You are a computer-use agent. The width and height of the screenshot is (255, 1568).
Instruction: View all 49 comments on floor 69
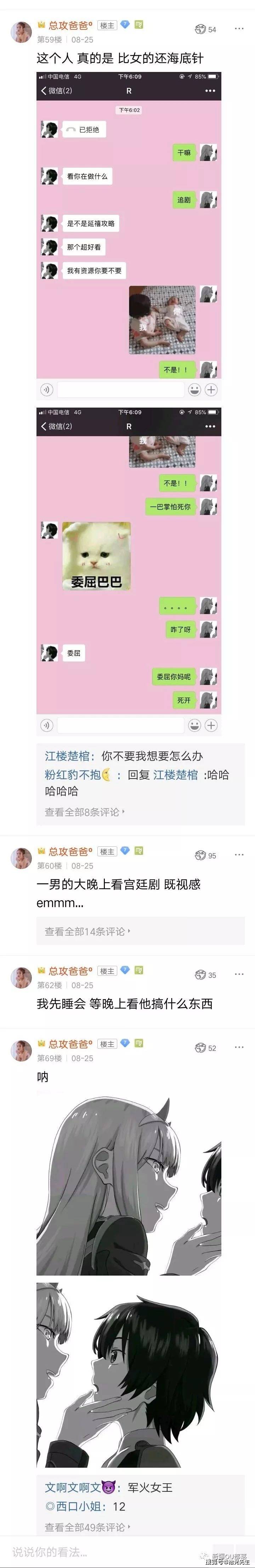87,1527
